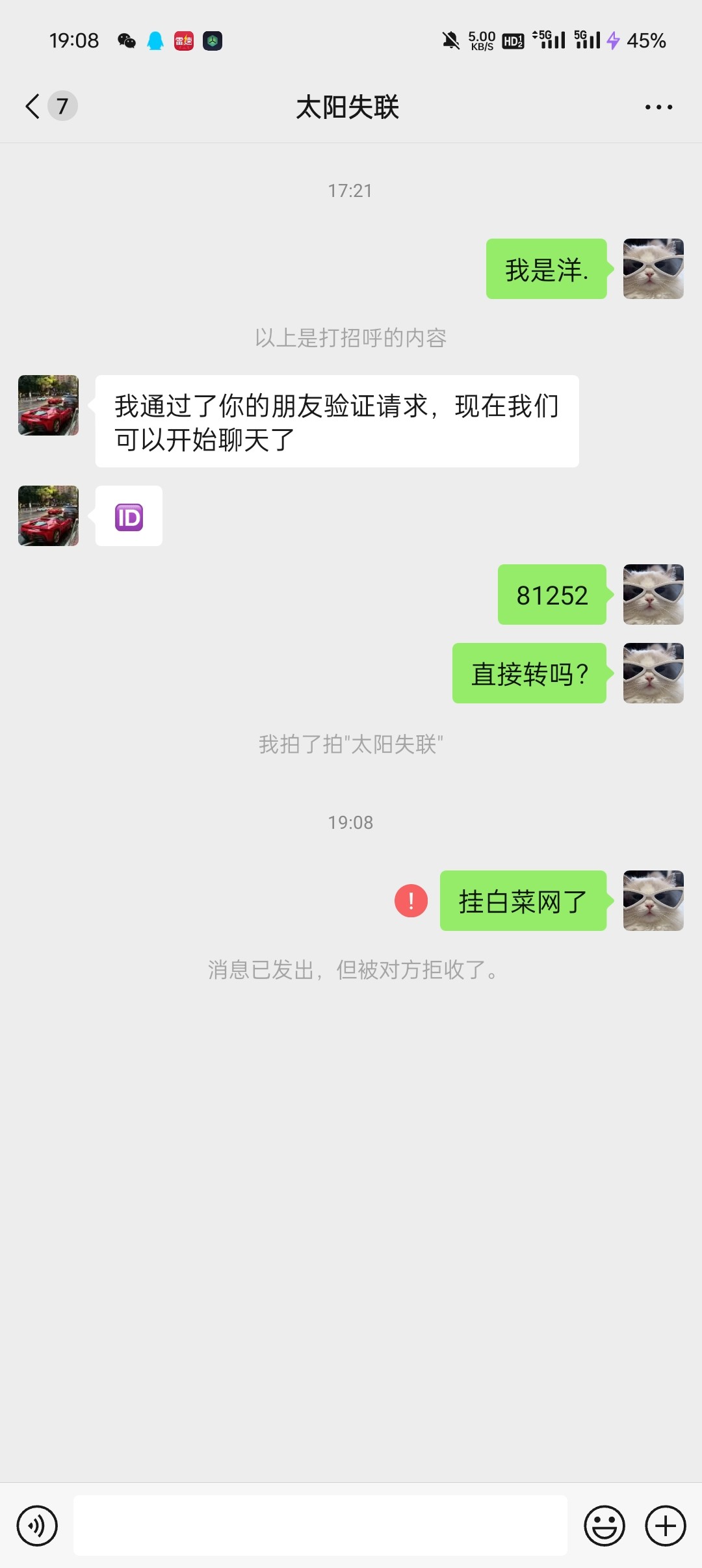Tap the chat title 太阳失联
Screen dimensions: 702x1568
[347, 107]
